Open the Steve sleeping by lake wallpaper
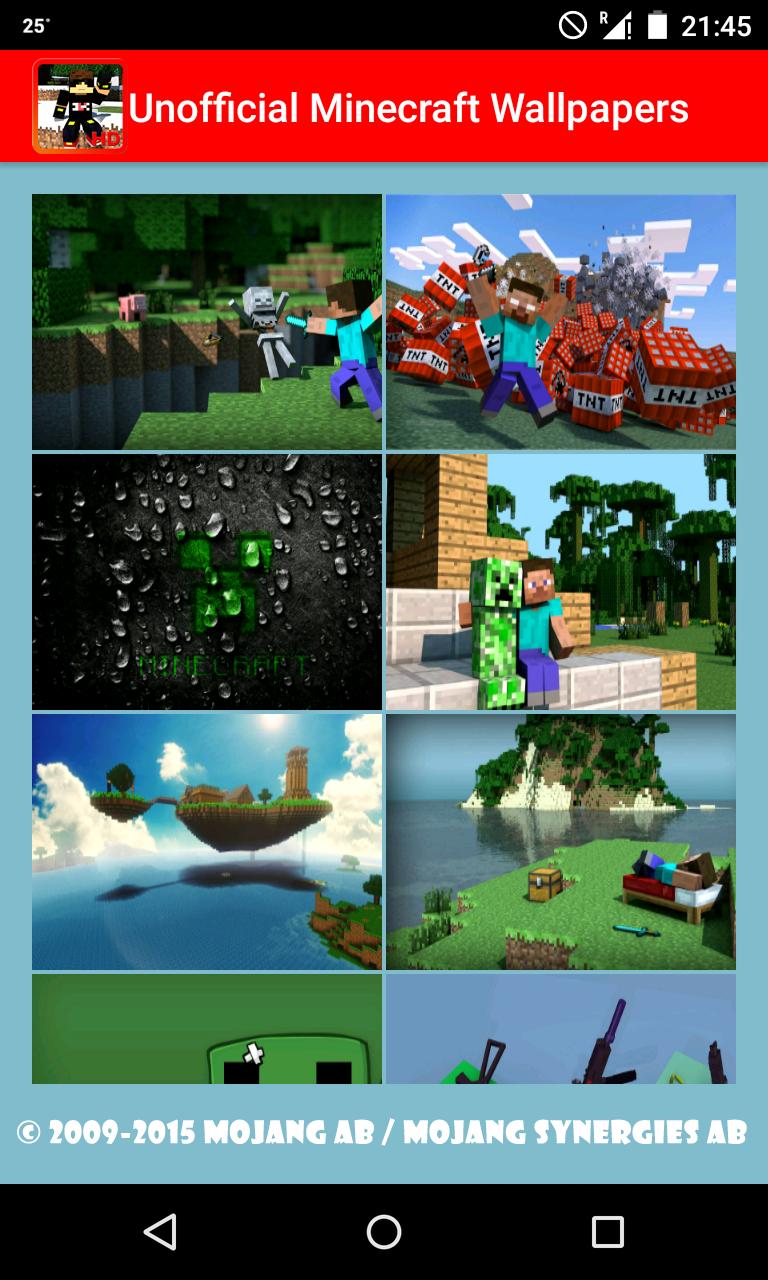This screenshot has height=1280, width=768. (561, 842)
